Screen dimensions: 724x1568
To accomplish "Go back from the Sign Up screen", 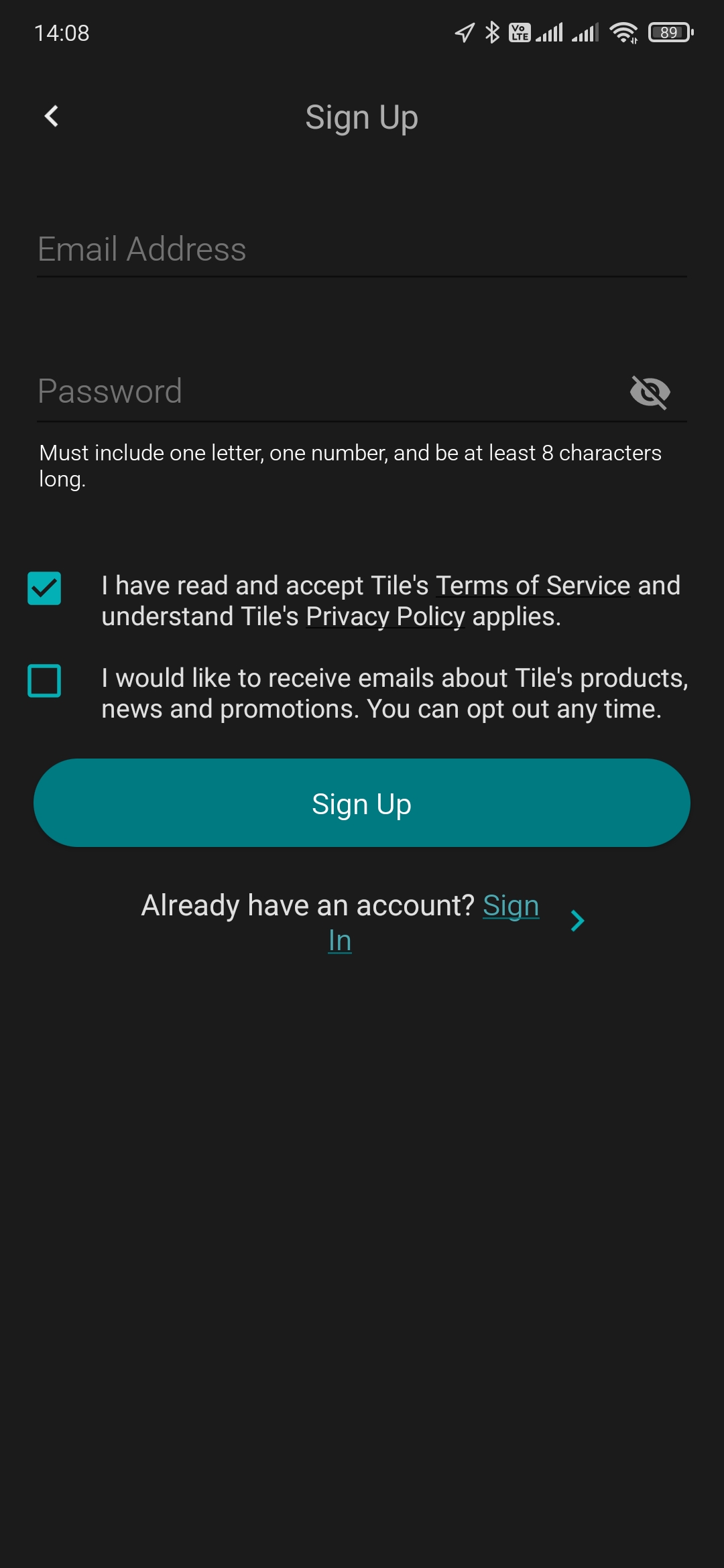I will coord(51,117).
